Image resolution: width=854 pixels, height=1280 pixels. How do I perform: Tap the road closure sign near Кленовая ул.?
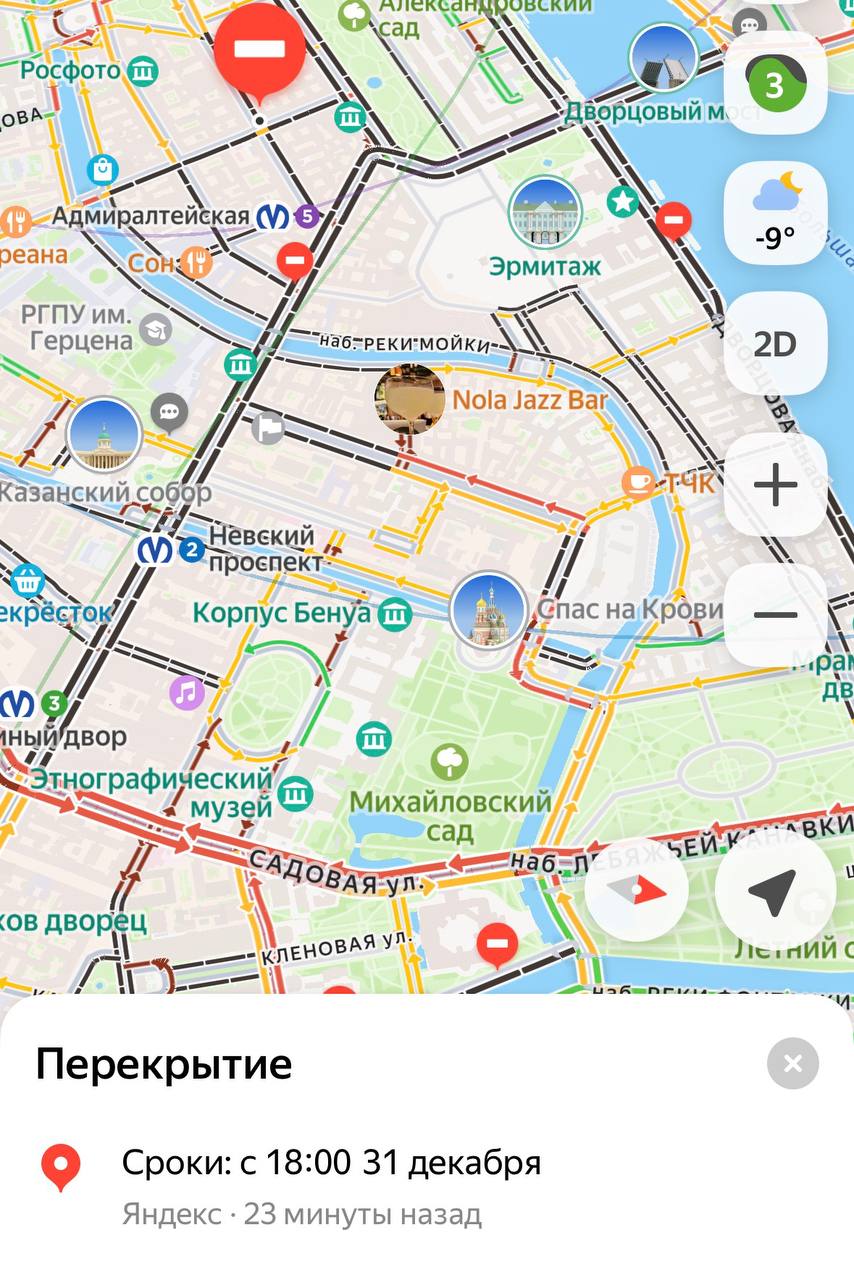click(x=497, y=943)
